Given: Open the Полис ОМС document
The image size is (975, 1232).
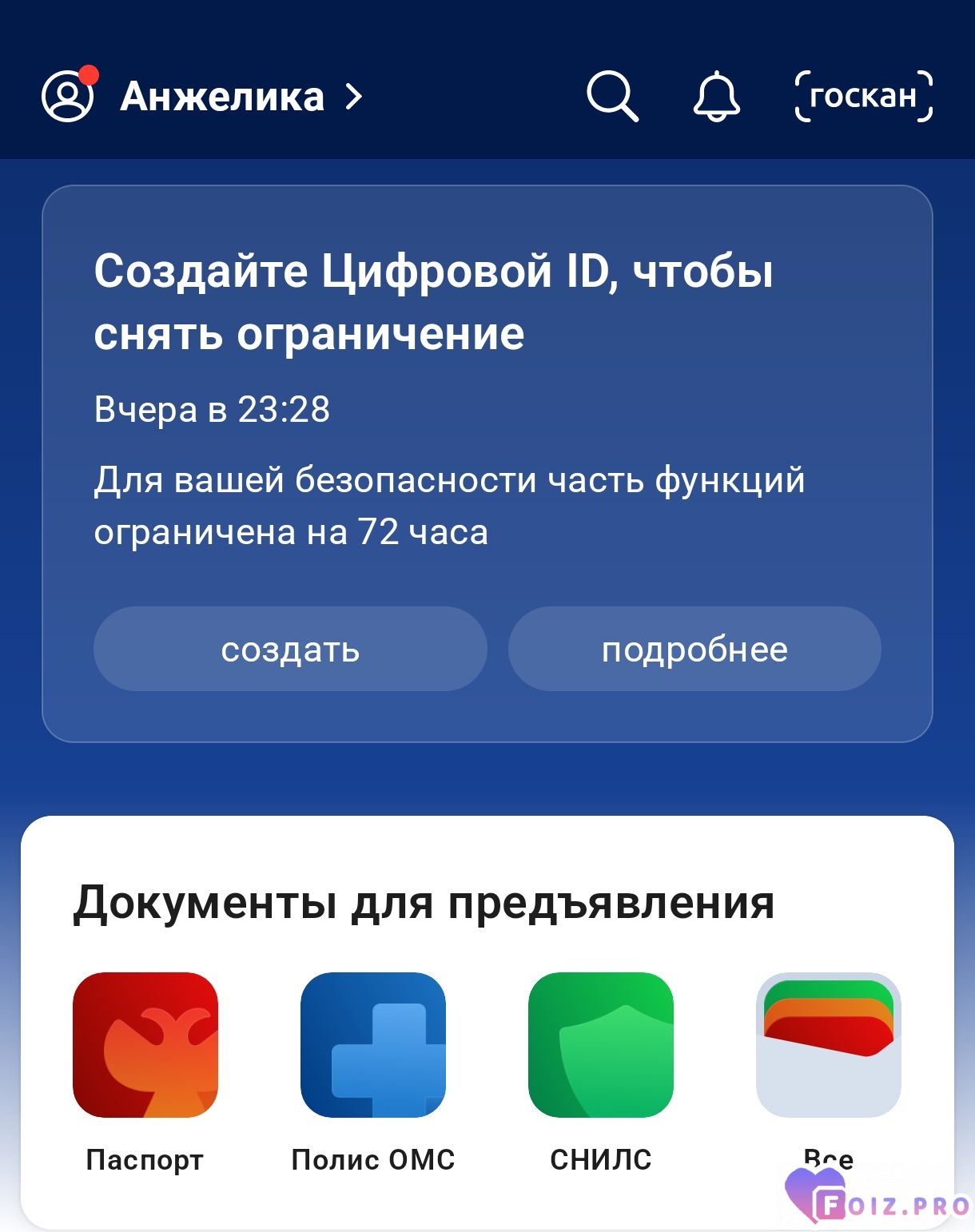Looking at the screenshot, I should (373, 1045).
